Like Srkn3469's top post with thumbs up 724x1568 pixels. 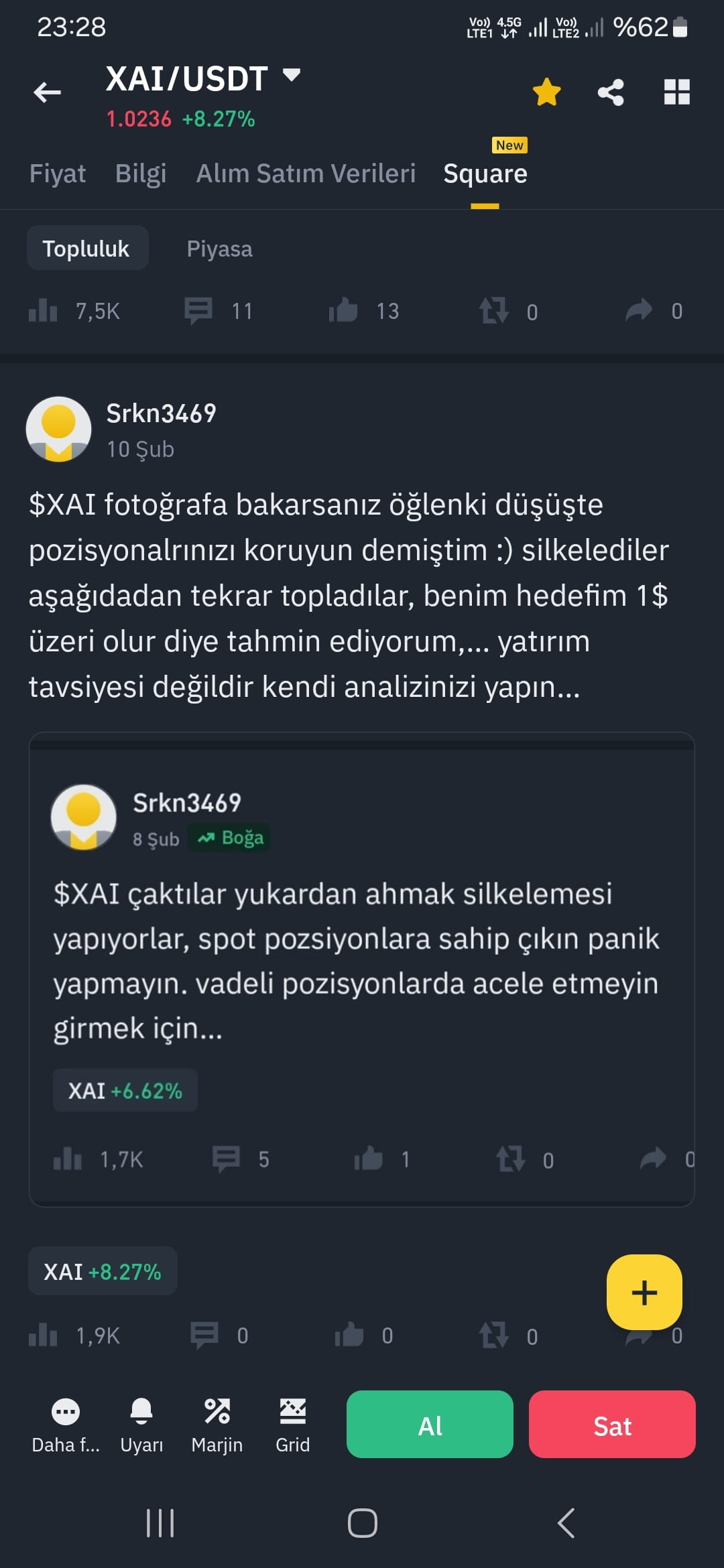(344, 310)
